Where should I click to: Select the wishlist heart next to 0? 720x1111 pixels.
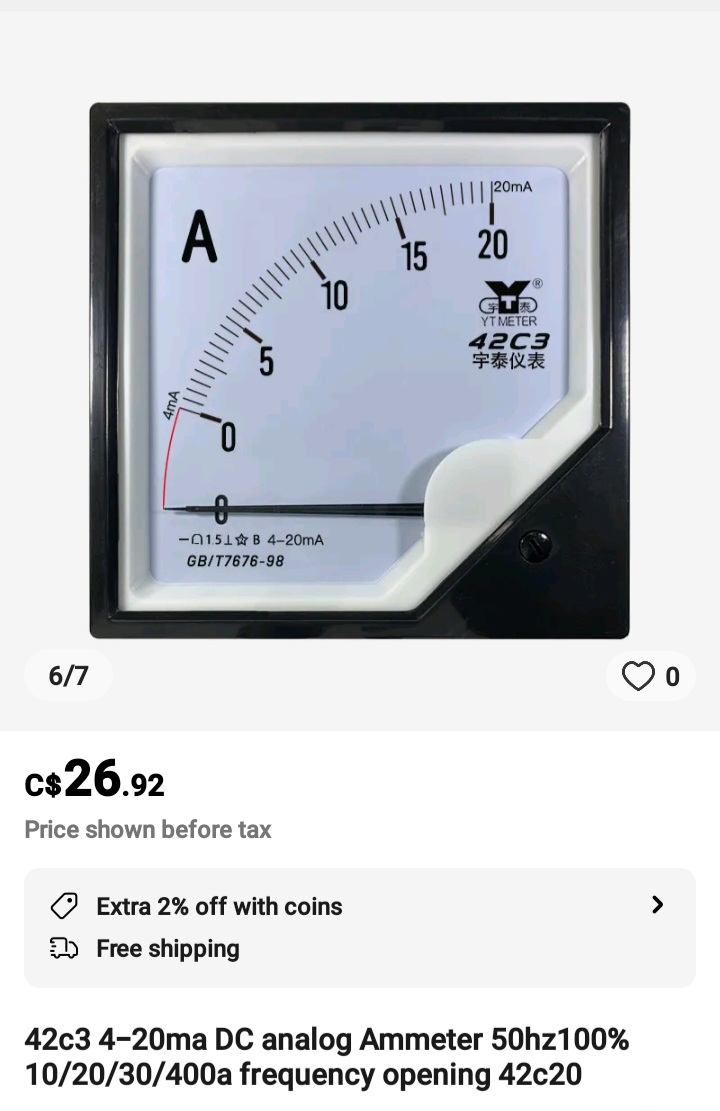(x=637, y=676)
